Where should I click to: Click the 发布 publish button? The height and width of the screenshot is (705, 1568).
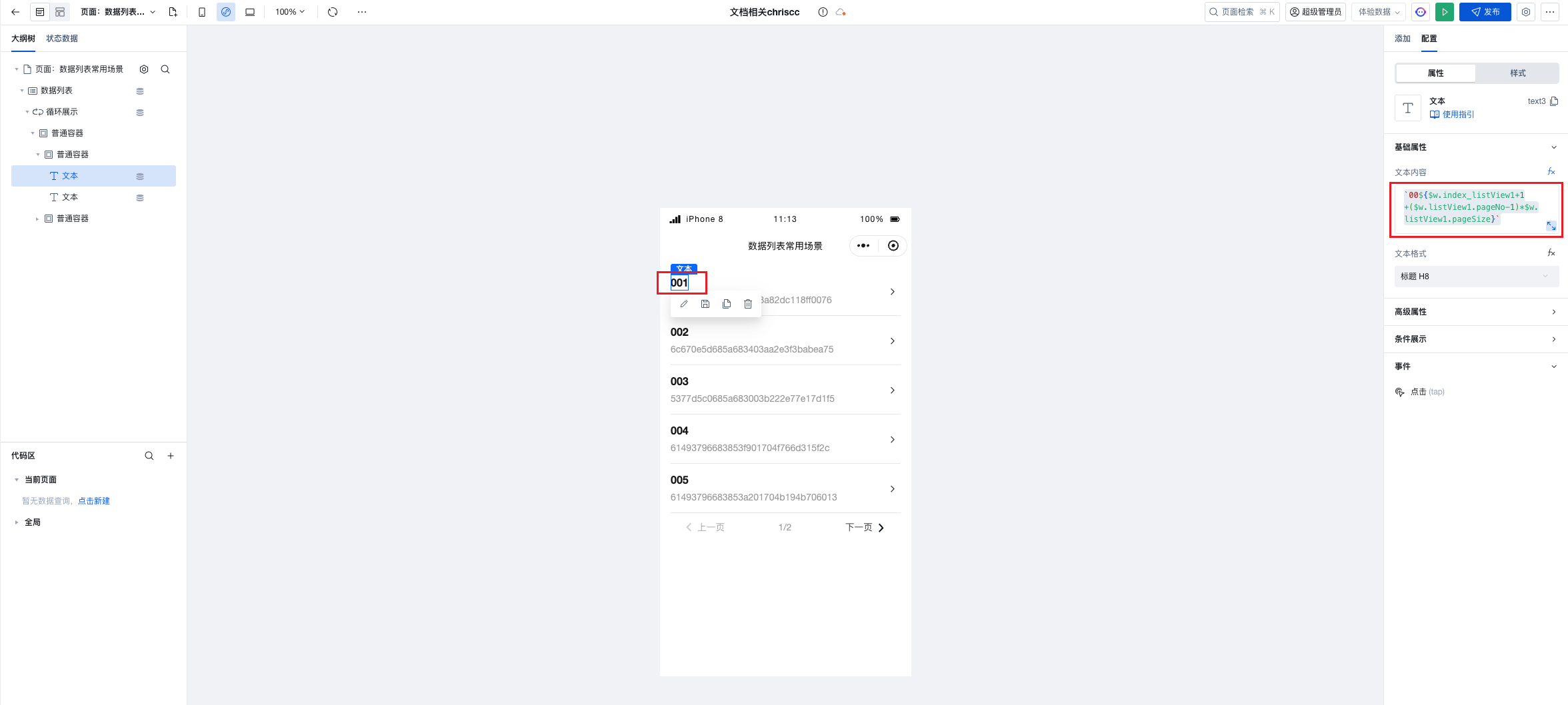point(1485,12)
